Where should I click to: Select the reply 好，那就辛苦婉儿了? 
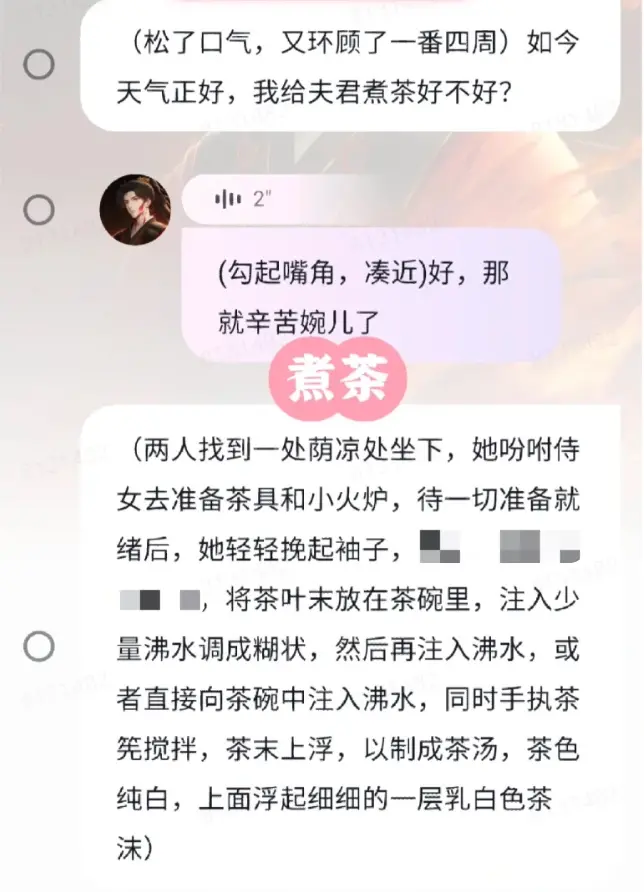39,210
